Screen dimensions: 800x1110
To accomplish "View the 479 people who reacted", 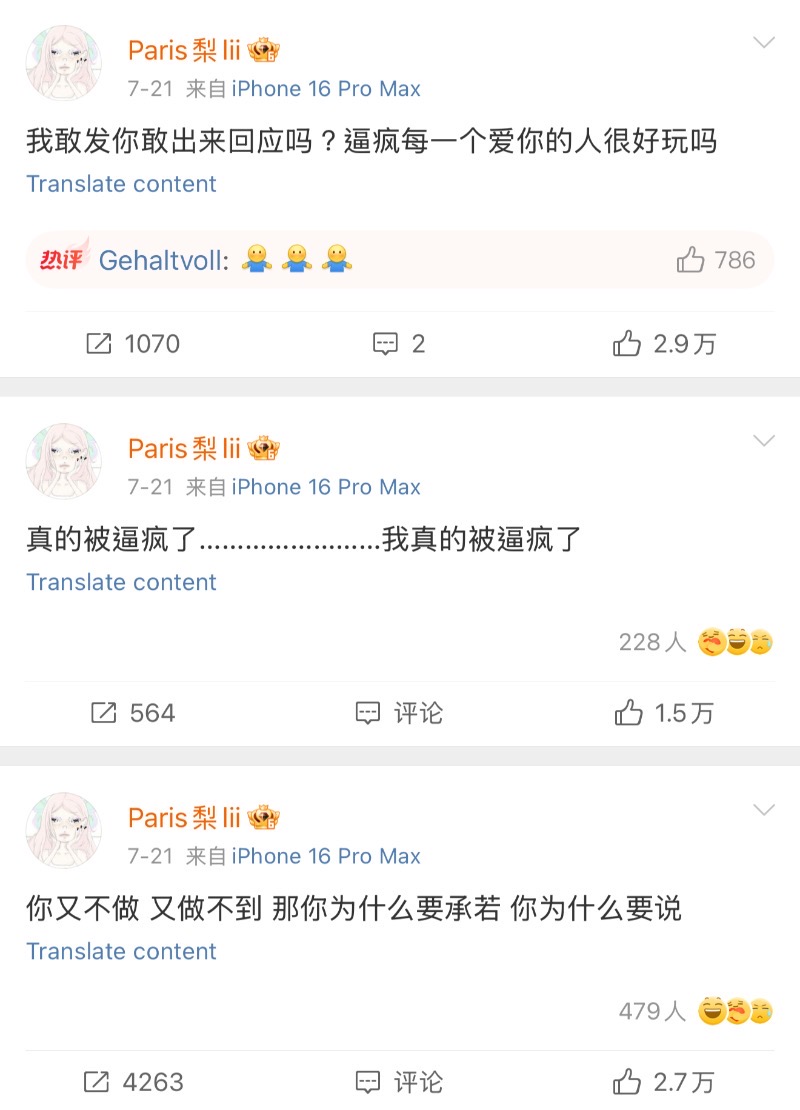I will [695, 1011].
